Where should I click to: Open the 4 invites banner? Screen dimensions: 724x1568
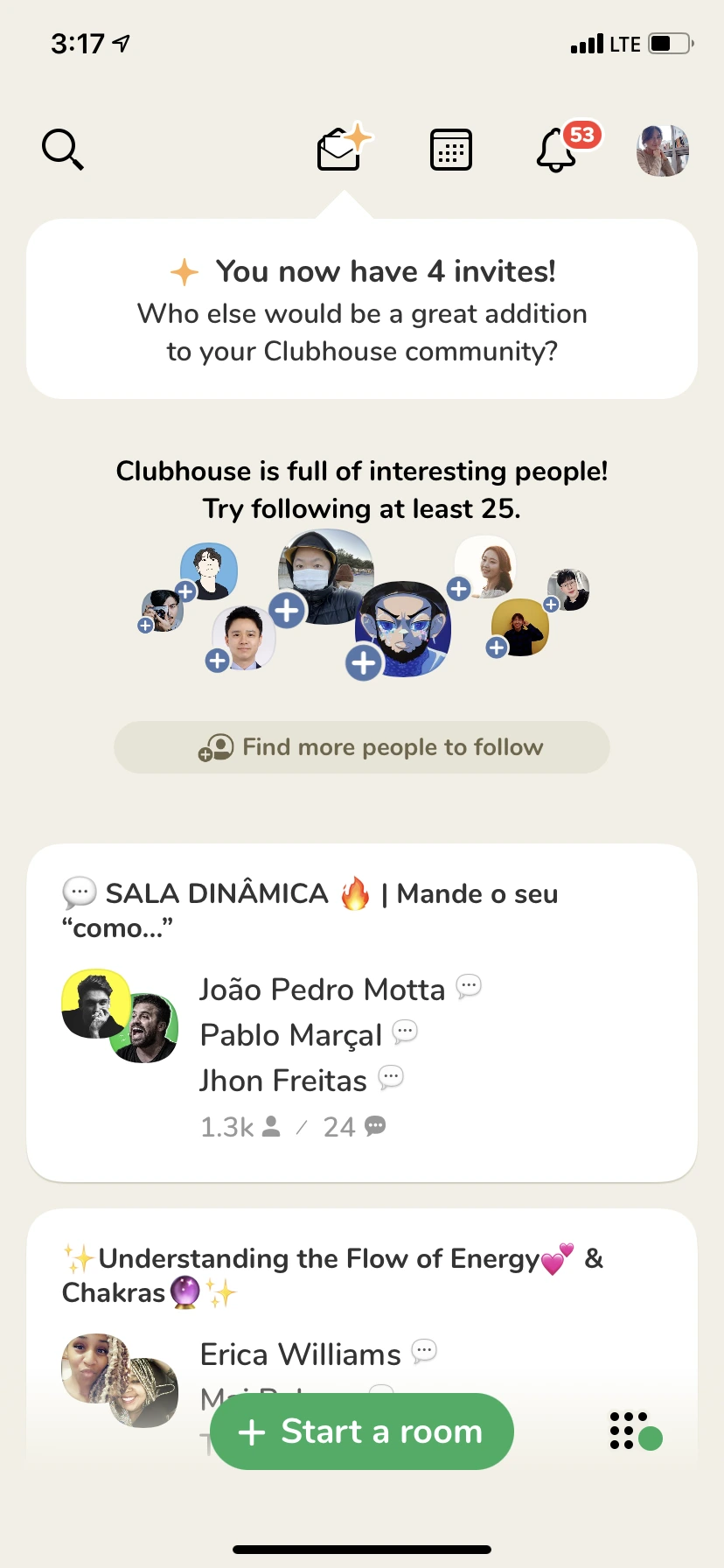362,310
